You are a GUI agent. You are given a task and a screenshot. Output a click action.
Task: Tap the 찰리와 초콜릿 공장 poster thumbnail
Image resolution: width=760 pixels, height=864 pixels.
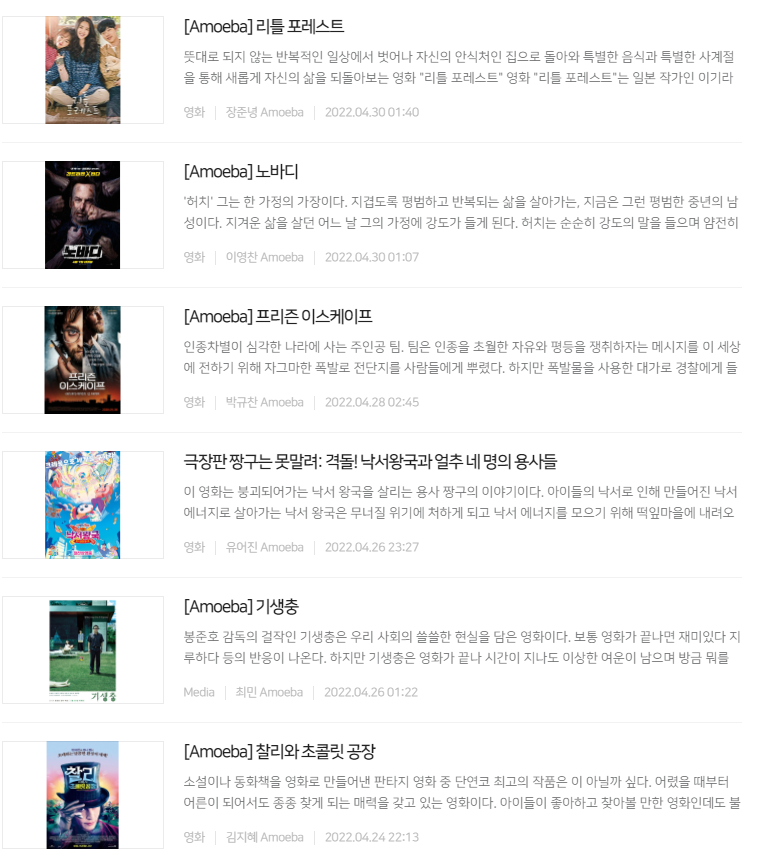[x=83, y=795]
